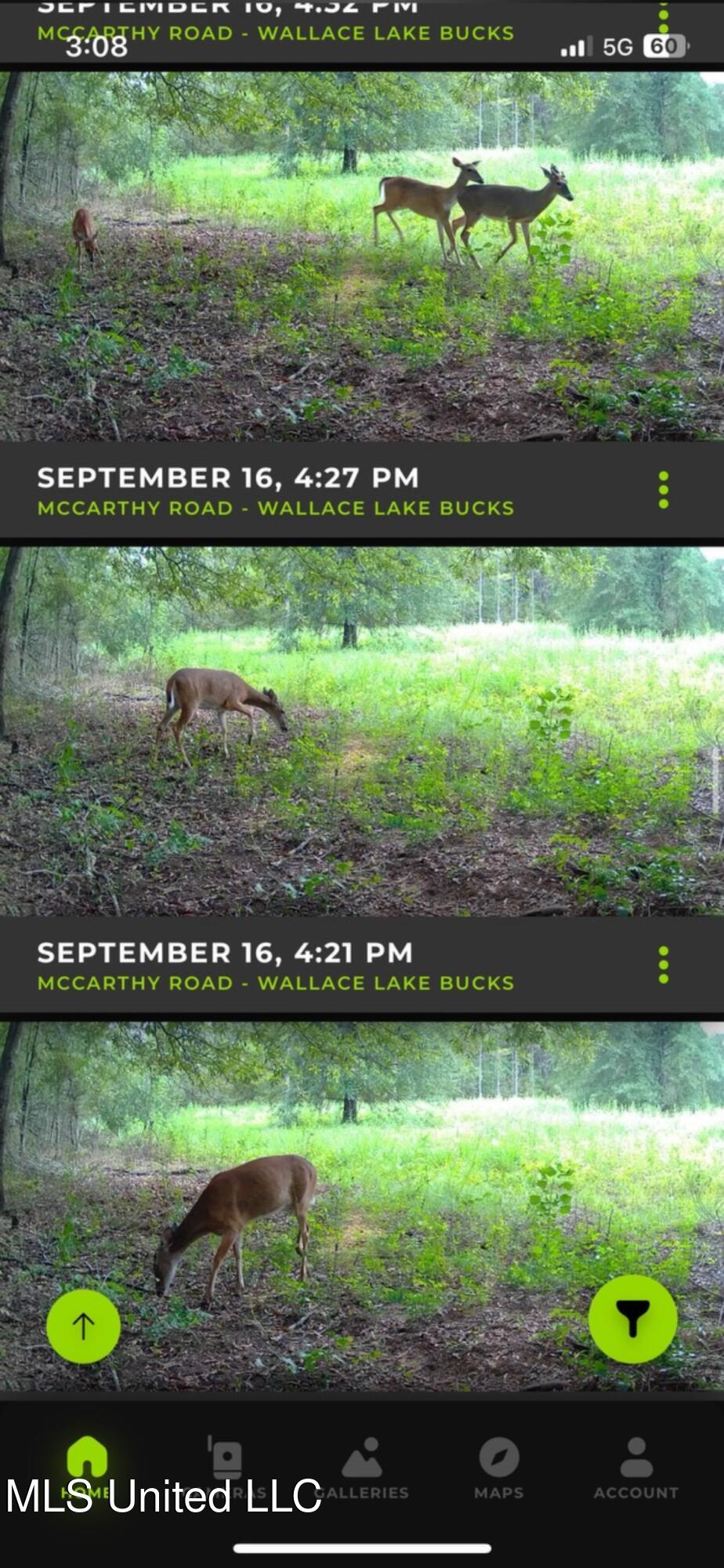Select the Home tab

[87, 1465]
